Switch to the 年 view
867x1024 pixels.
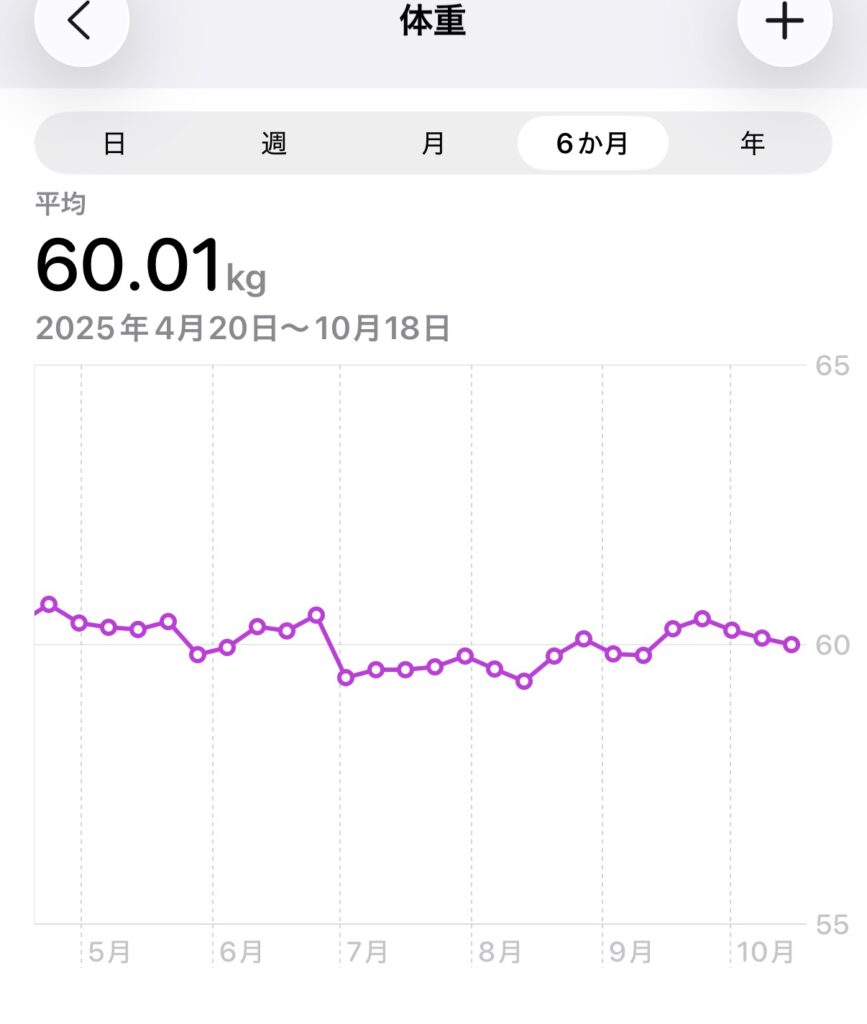pos(752,143)
